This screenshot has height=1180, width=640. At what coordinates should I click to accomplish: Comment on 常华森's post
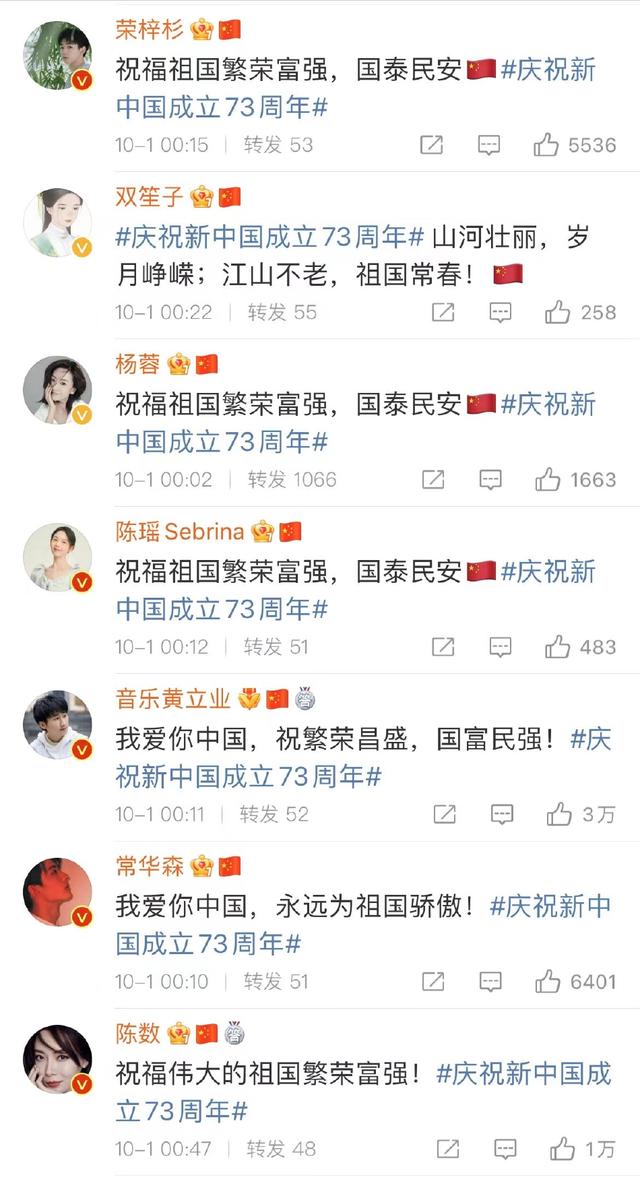click(490, 982)
